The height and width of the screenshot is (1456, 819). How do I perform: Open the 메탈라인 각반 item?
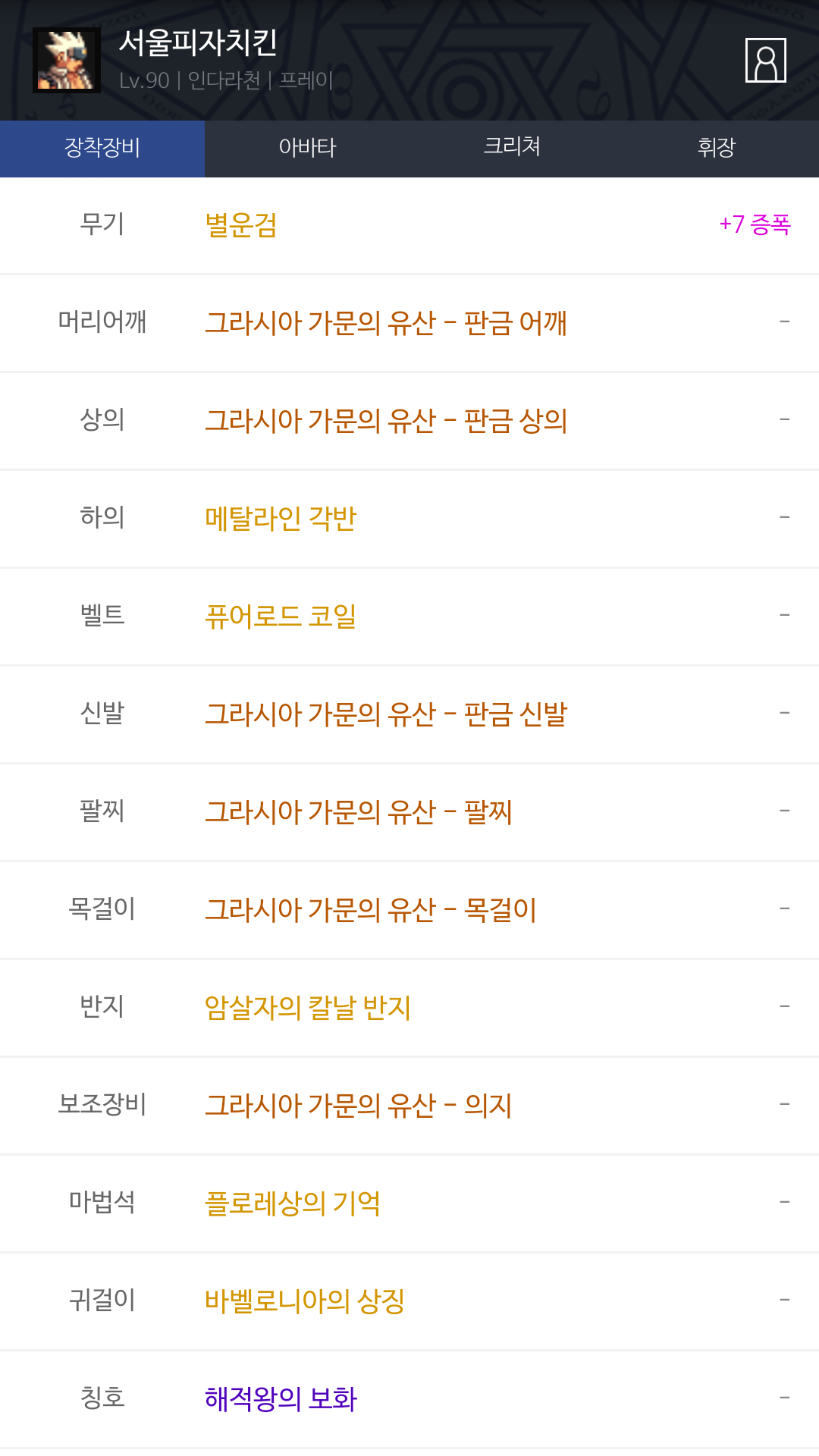281,519
